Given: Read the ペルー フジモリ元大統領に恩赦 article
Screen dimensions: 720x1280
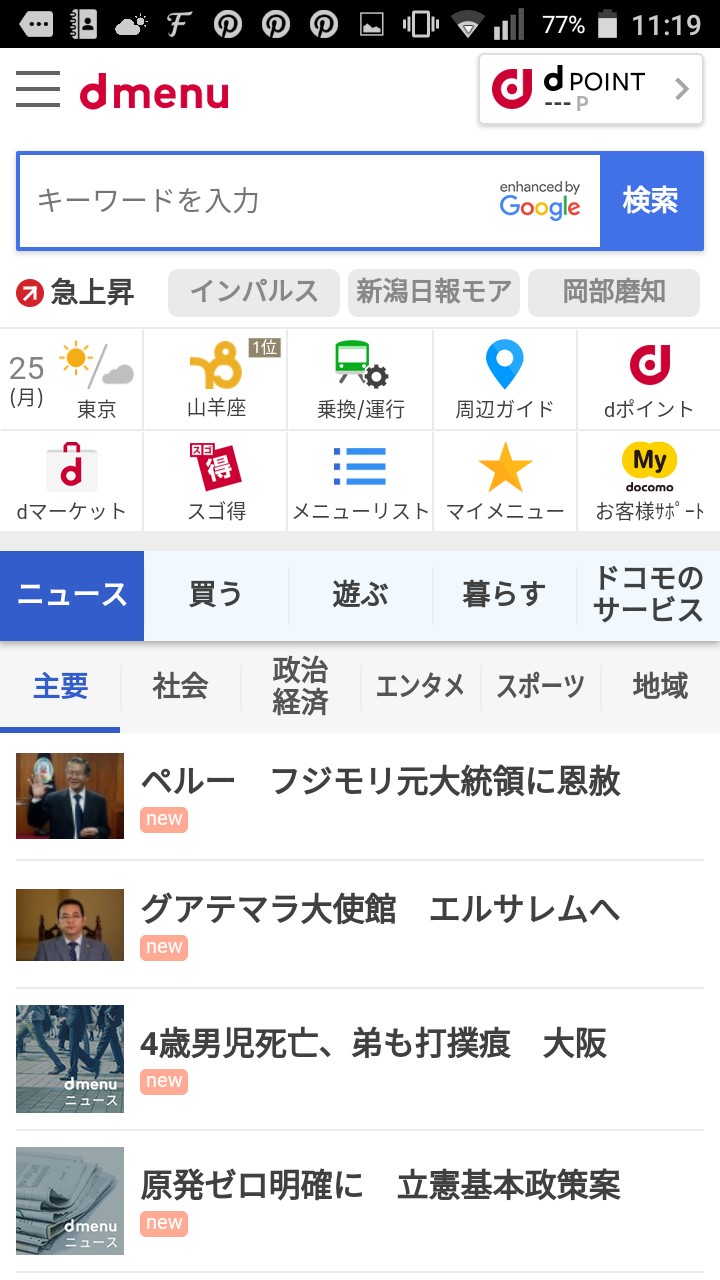Looking at the screenshot, I should coord(380,782).
